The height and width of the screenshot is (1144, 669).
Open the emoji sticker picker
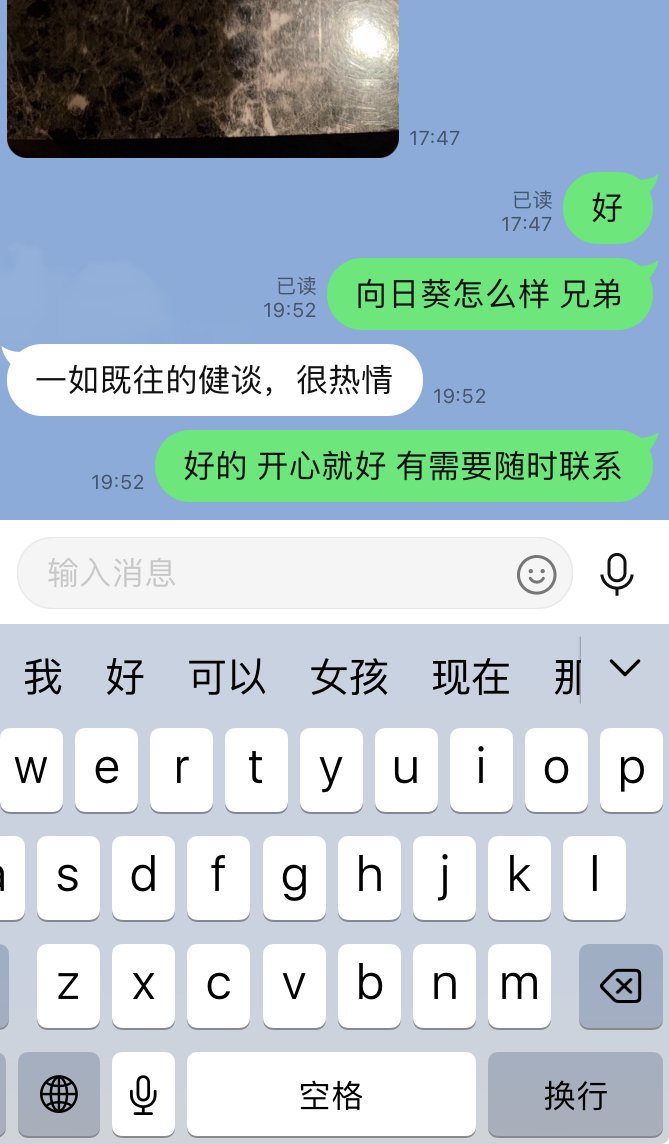tap(536, 574)
